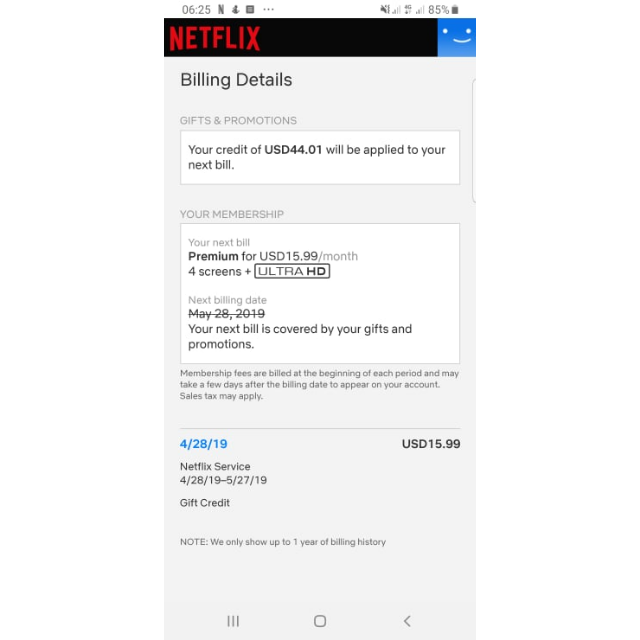Go to Netflix home via logo
Image resolution: width=640 pixels, height=640 pixels.
pyautogui.click(x=214, y=38)
